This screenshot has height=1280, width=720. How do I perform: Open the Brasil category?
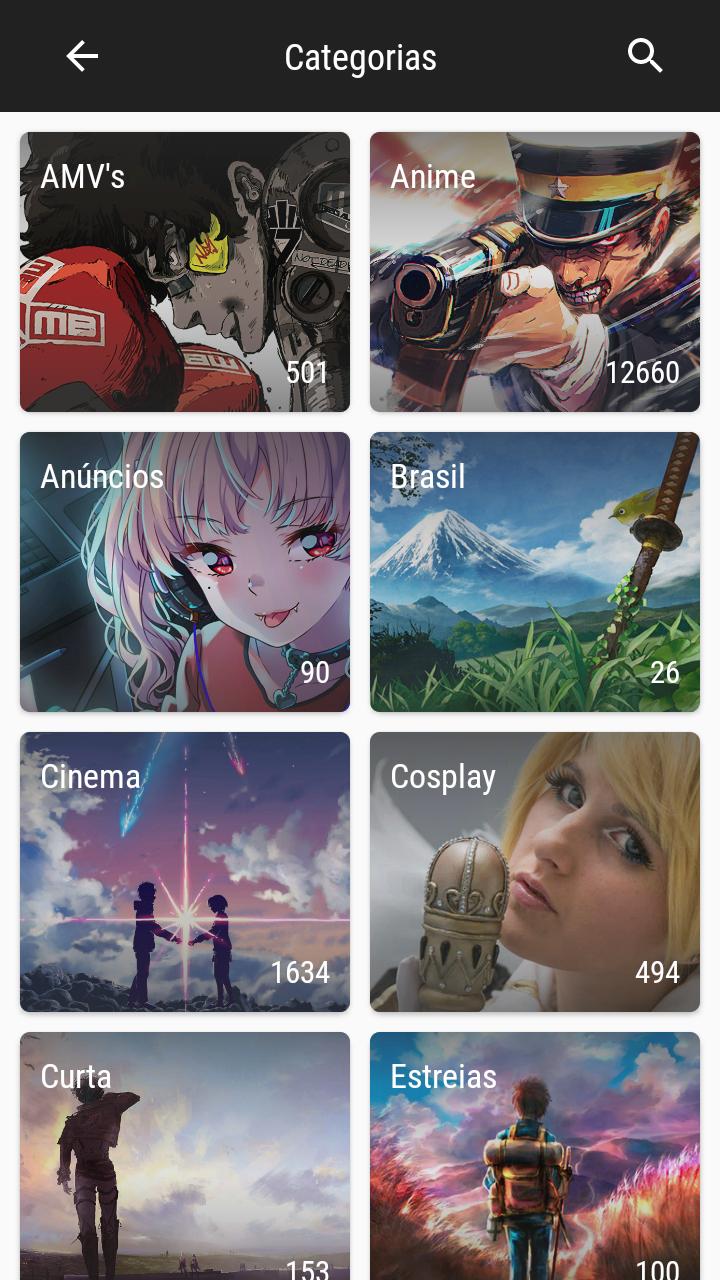point(535,571)
